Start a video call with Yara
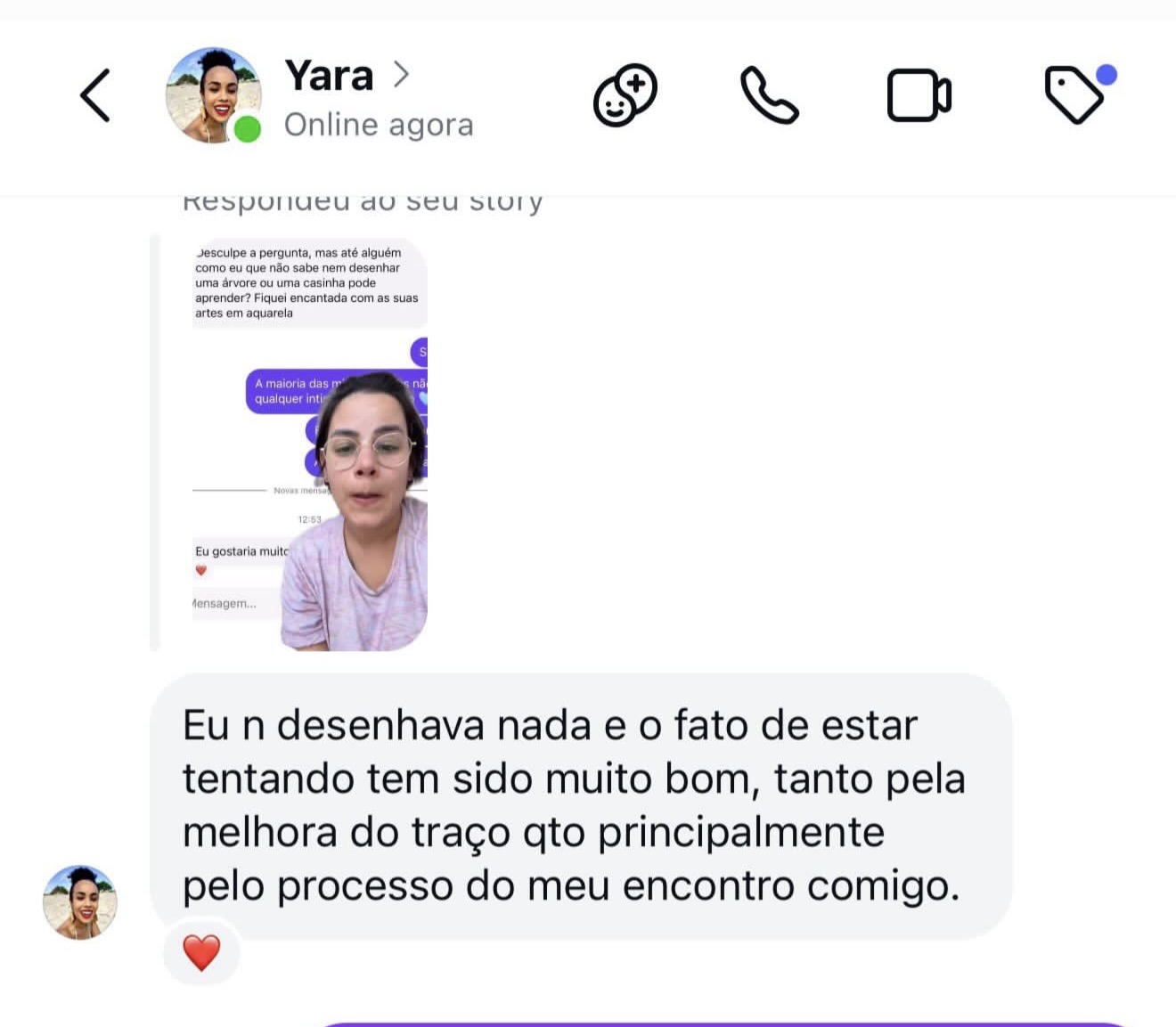The height and width of the screenshot is (1027, 1176). pyautogui.click(x=919, y=95)
